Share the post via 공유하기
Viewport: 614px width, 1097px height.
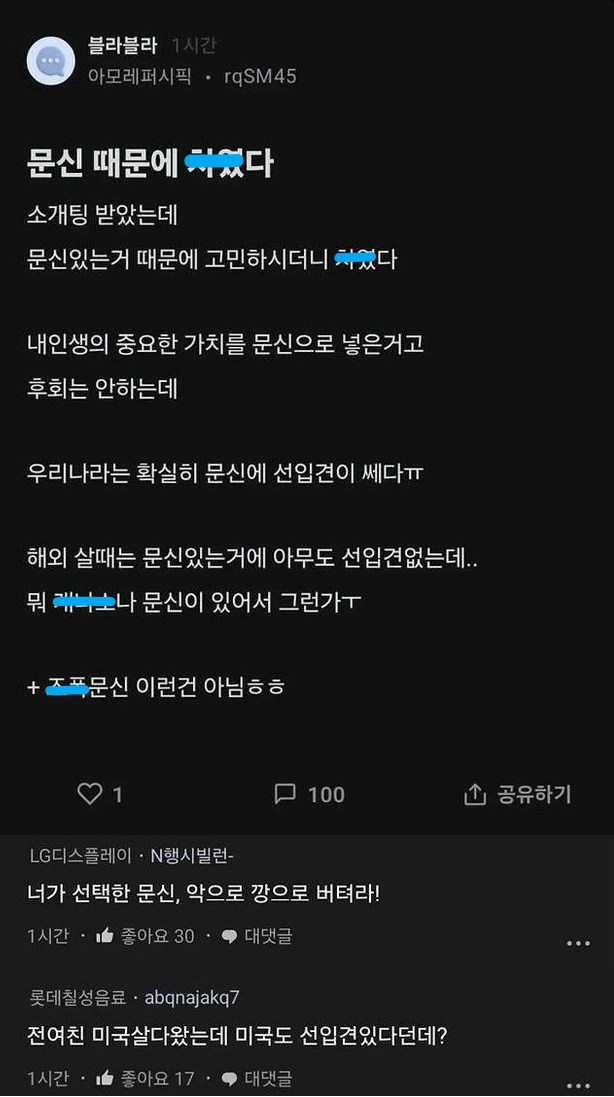point(517,794)
